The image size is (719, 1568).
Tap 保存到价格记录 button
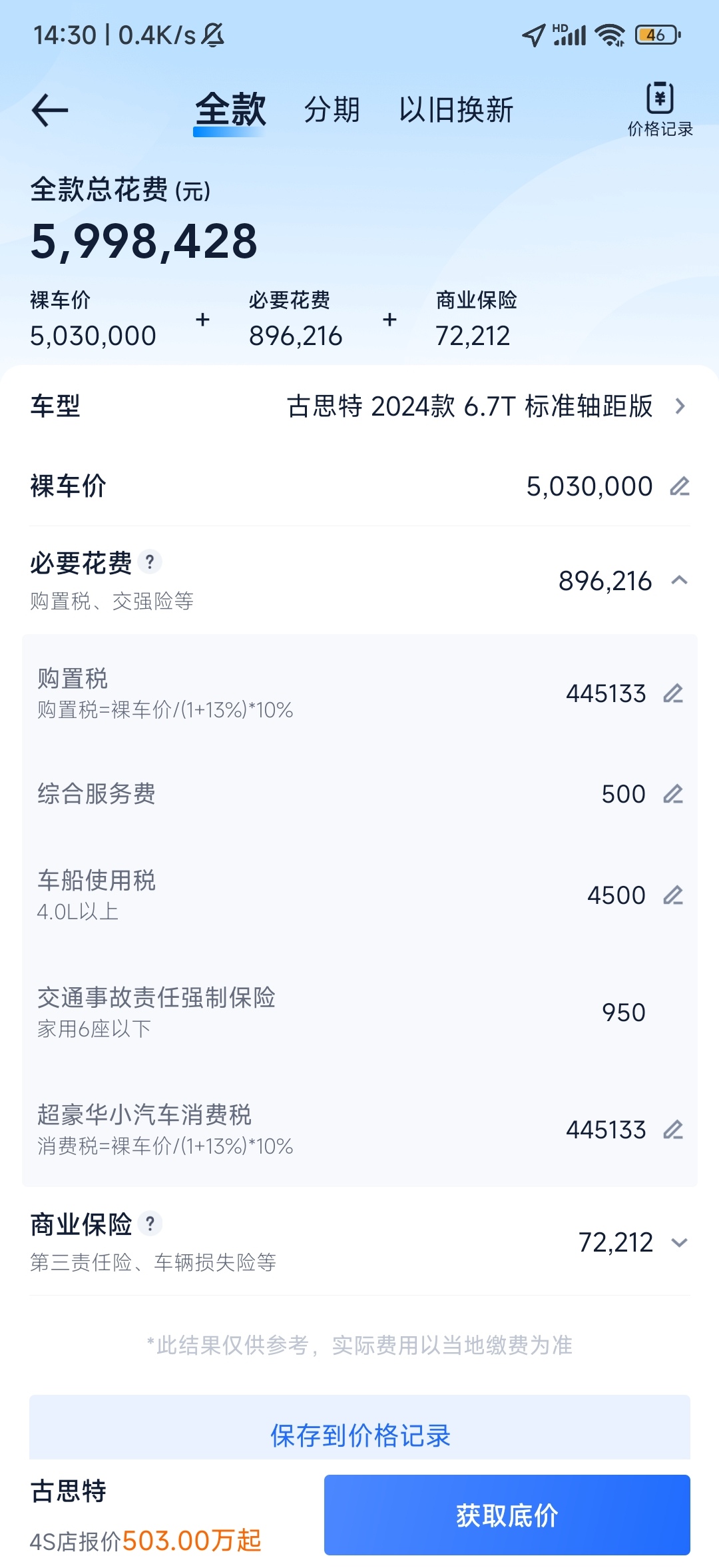click(359, 1435)
